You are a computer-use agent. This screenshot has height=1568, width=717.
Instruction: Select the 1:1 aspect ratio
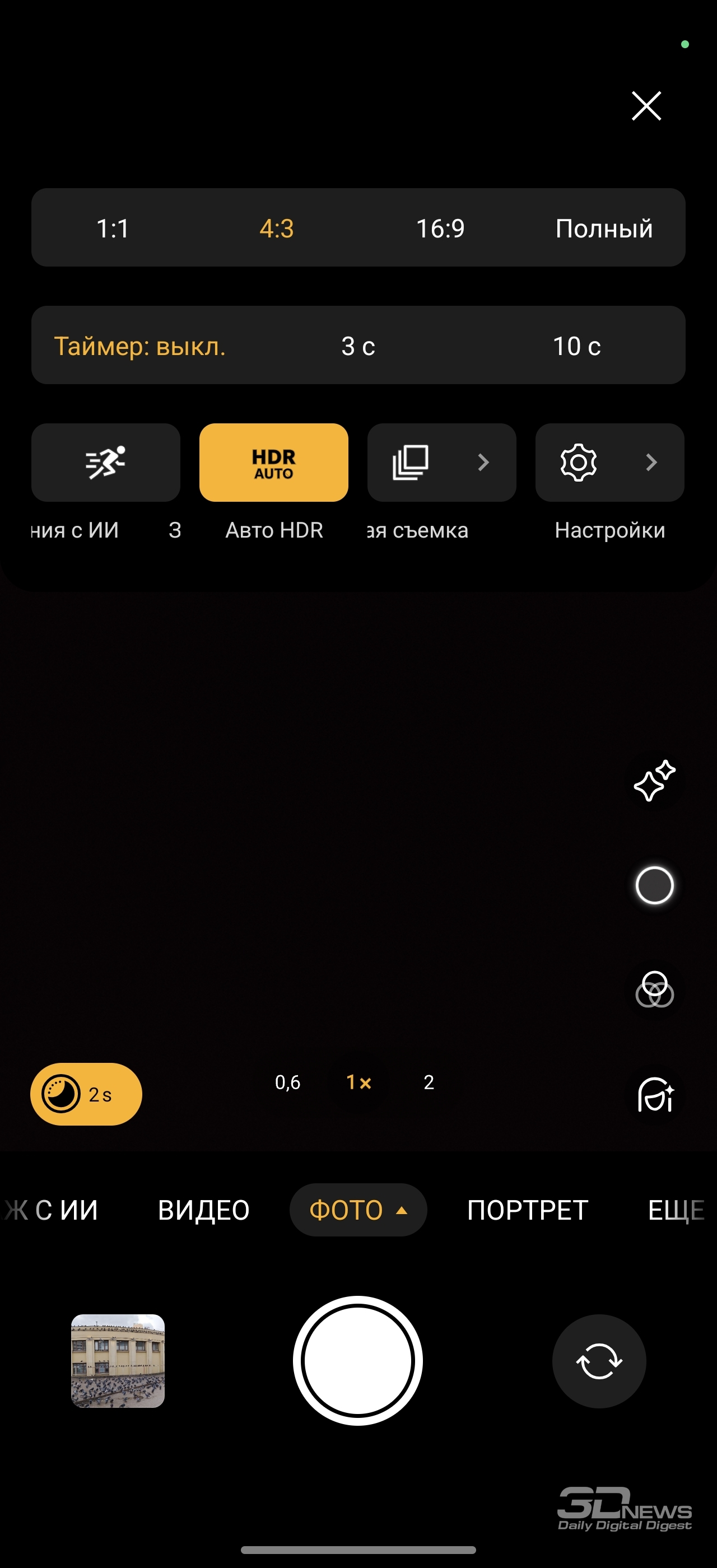tap(113, 228)
